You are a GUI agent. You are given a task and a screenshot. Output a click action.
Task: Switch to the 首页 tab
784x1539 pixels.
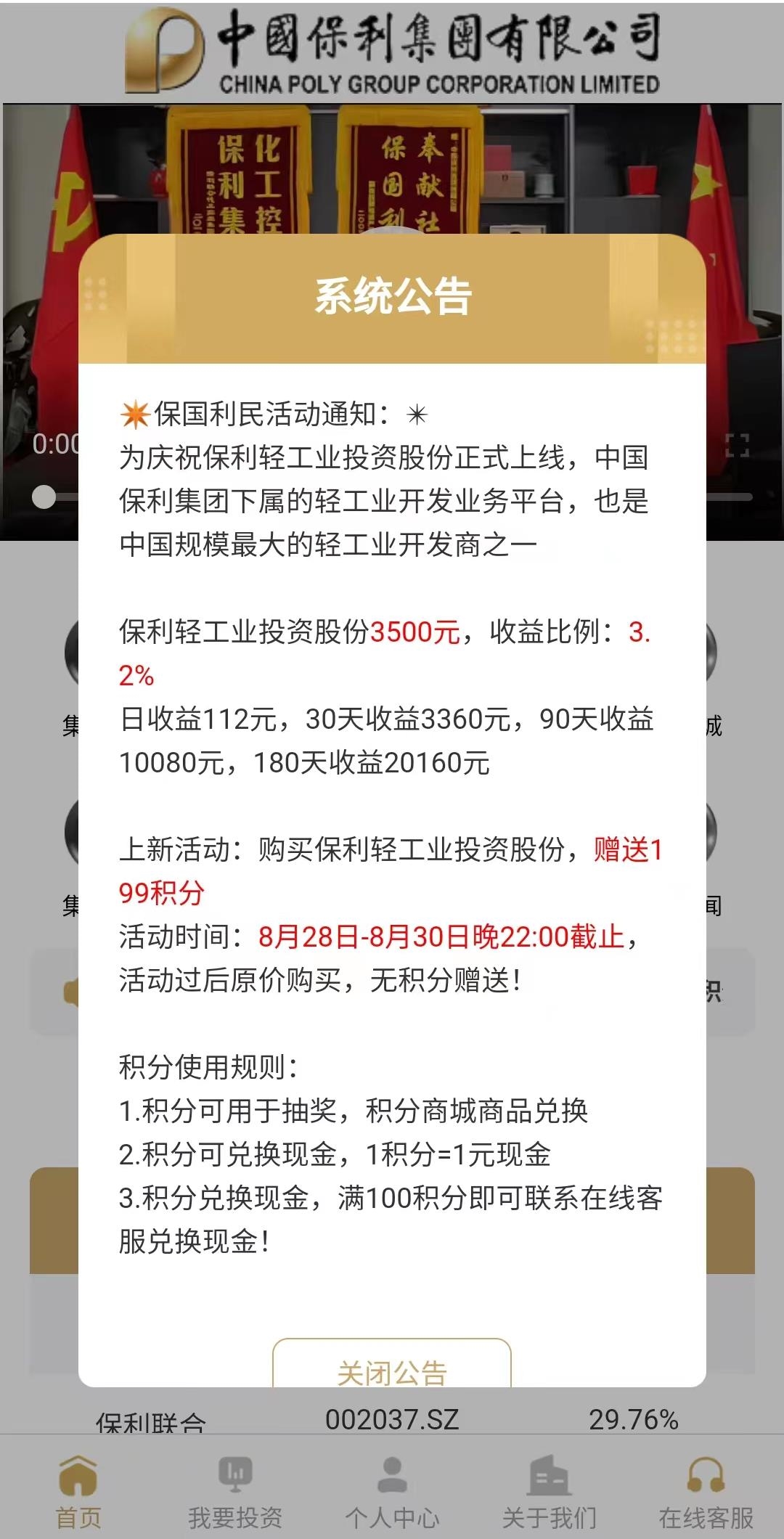coord(78,1493)
